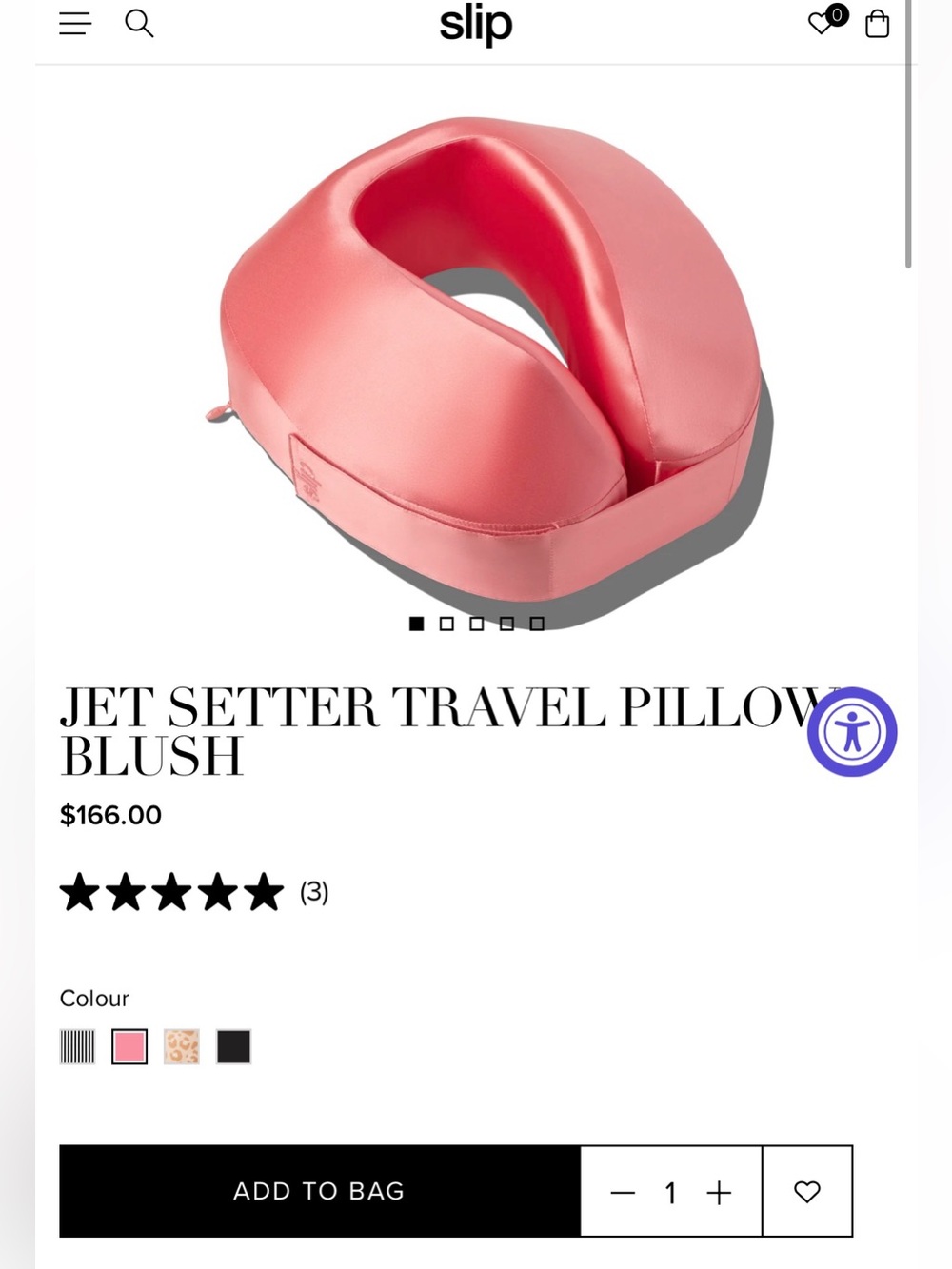Open the wishlist heart in header

tap(824, 21)
